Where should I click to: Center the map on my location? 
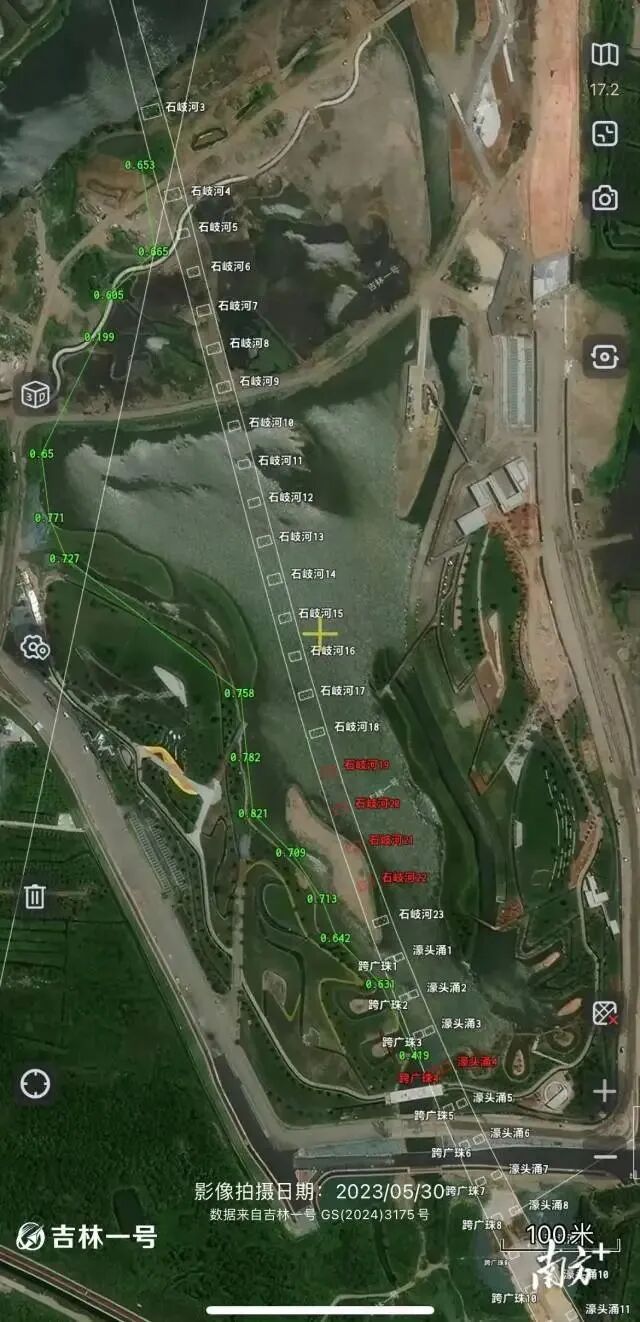click(x=35, y=1083)
